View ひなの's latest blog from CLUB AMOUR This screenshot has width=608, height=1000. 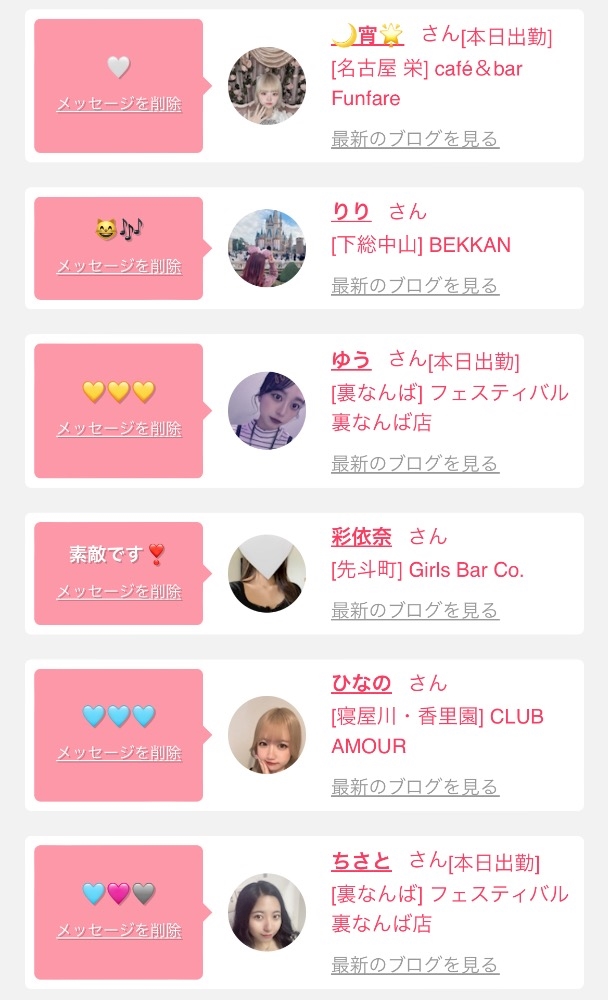click(x=415, y=787)
